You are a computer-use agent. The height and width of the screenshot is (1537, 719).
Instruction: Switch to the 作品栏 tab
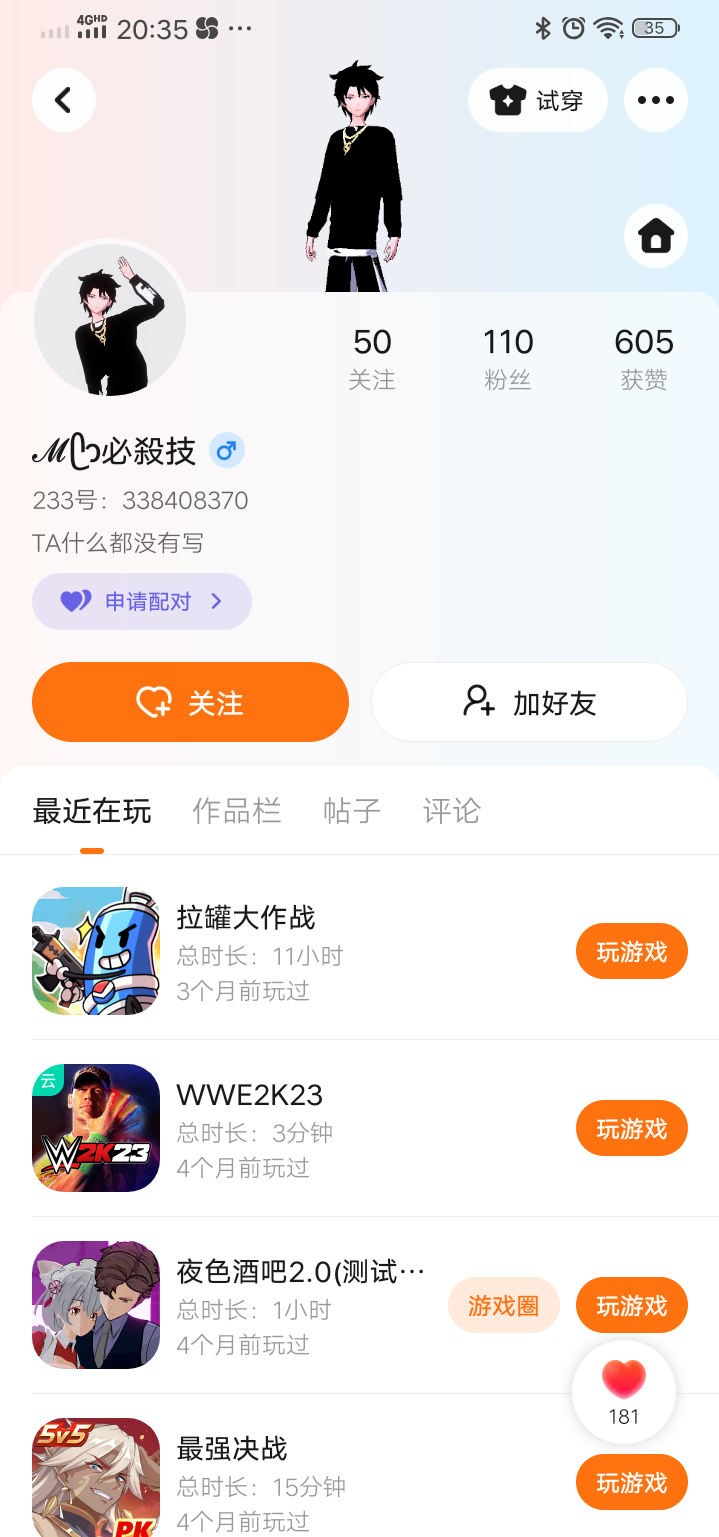(x=236, y=811)
